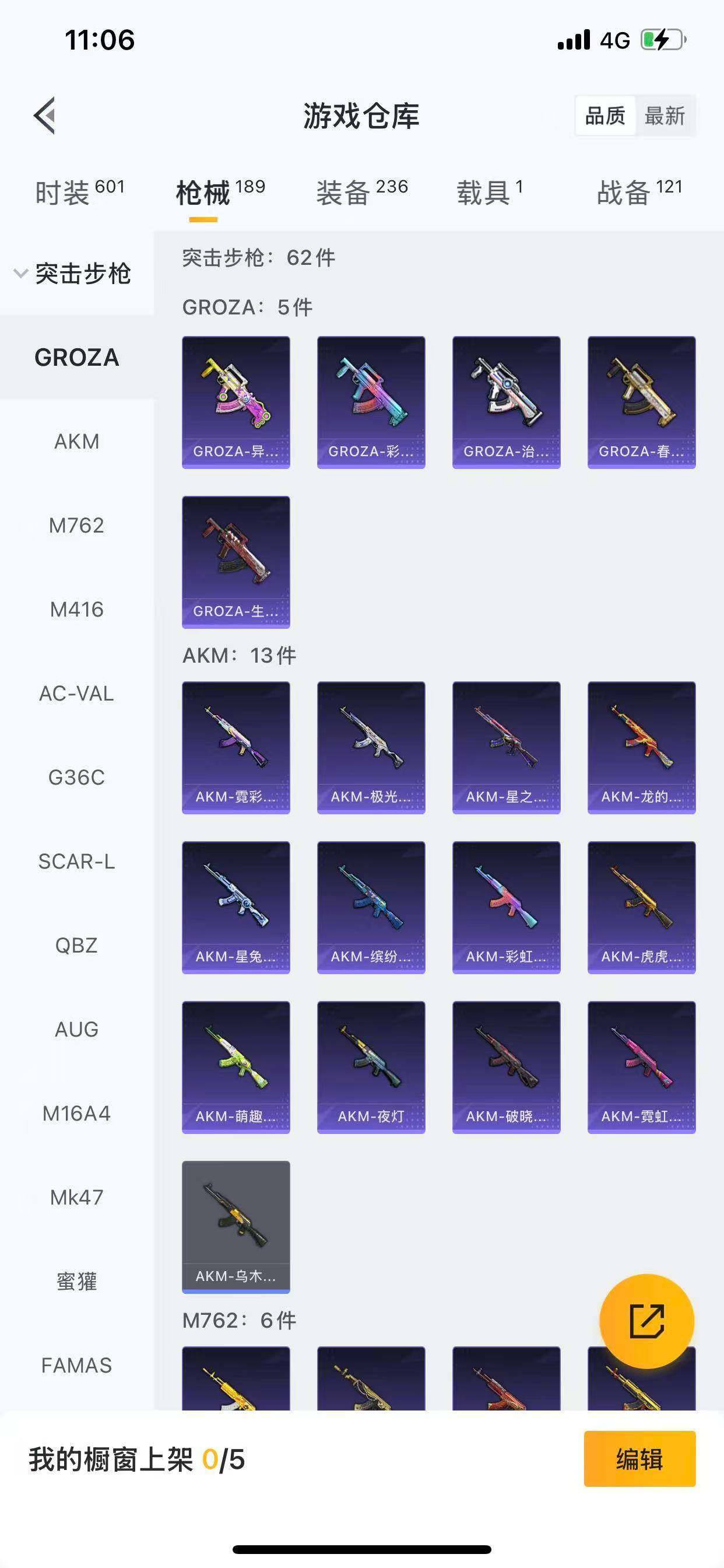The image size is (724, 1568).
Task: Switch to the 装备 tab
Action: point(361,193)
